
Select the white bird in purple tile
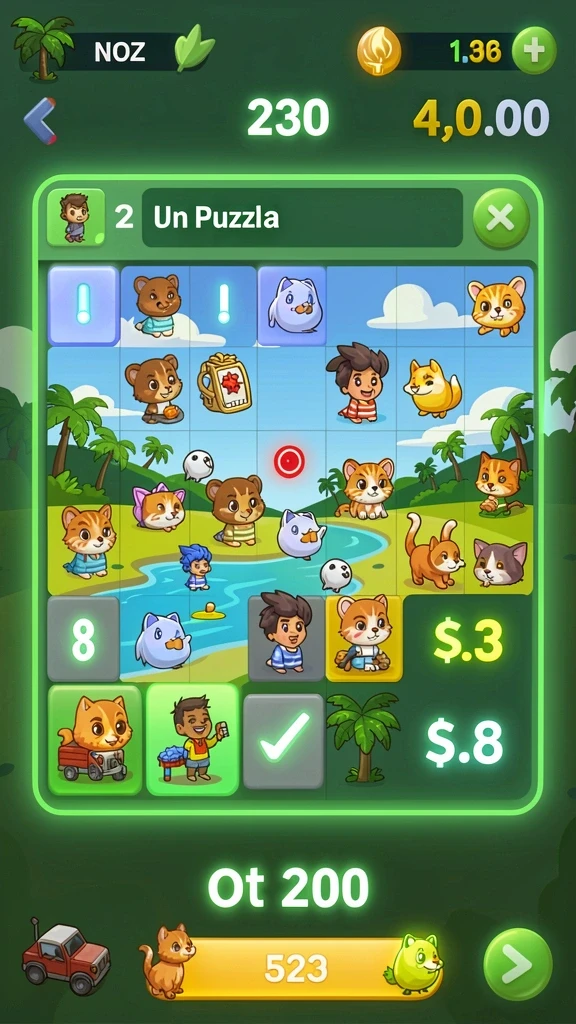(x=292, y=306)
